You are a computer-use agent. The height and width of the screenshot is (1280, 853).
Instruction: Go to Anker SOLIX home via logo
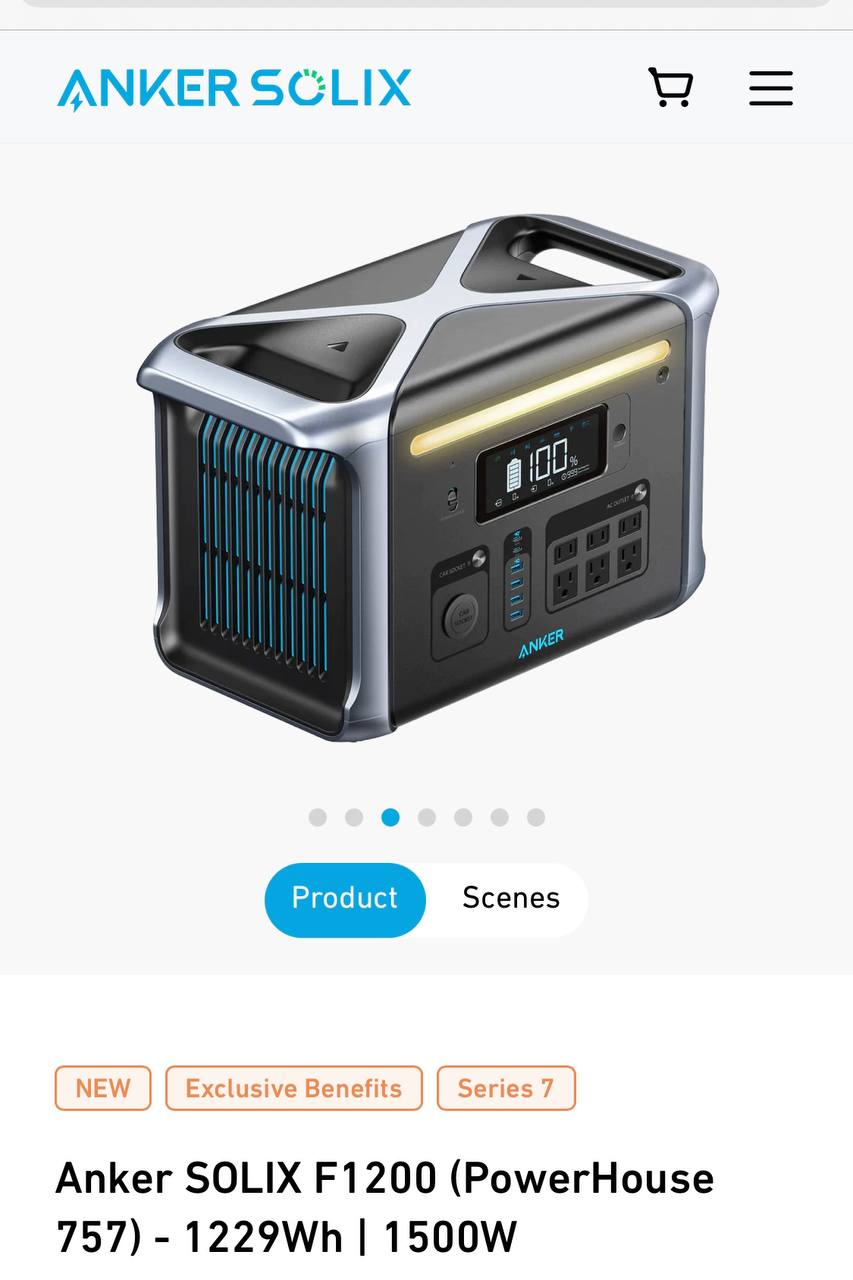click(234, 88)
